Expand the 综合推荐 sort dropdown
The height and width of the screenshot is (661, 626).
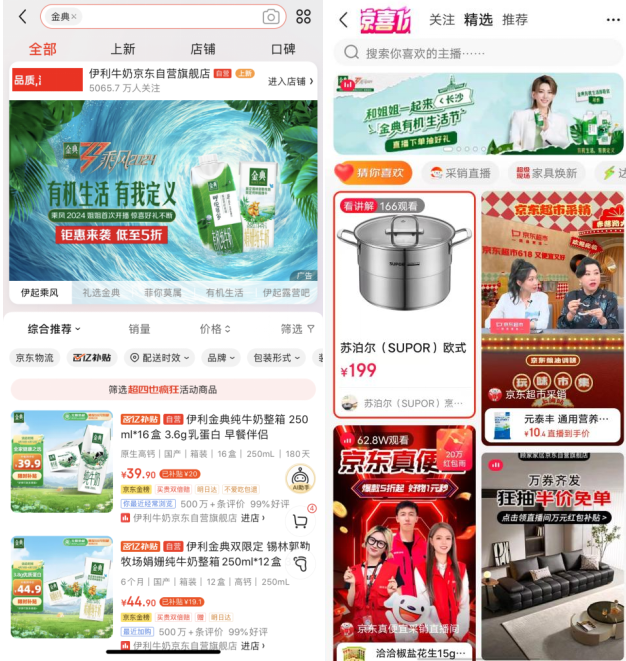tap(54, 329)
